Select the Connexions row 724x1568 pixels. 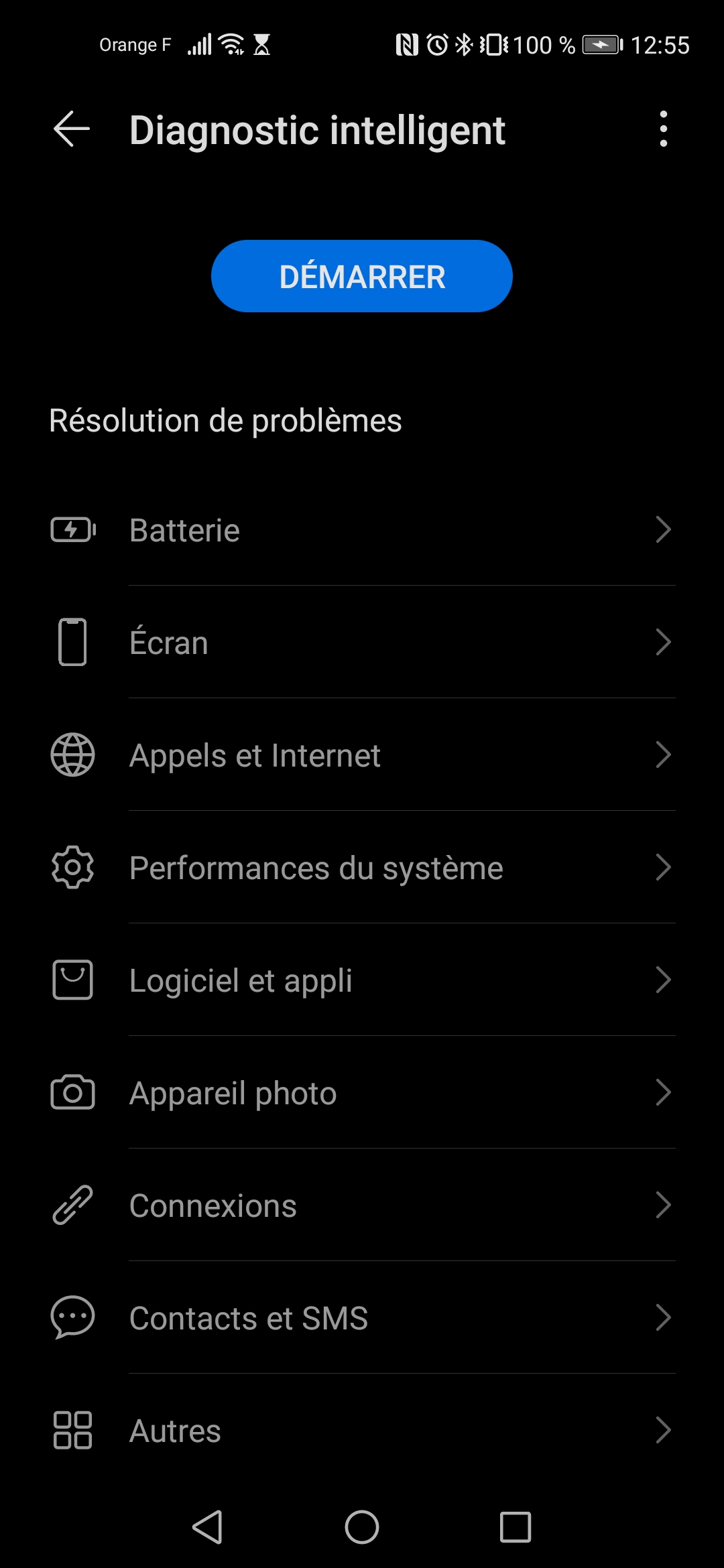[x=362, y=1205]
